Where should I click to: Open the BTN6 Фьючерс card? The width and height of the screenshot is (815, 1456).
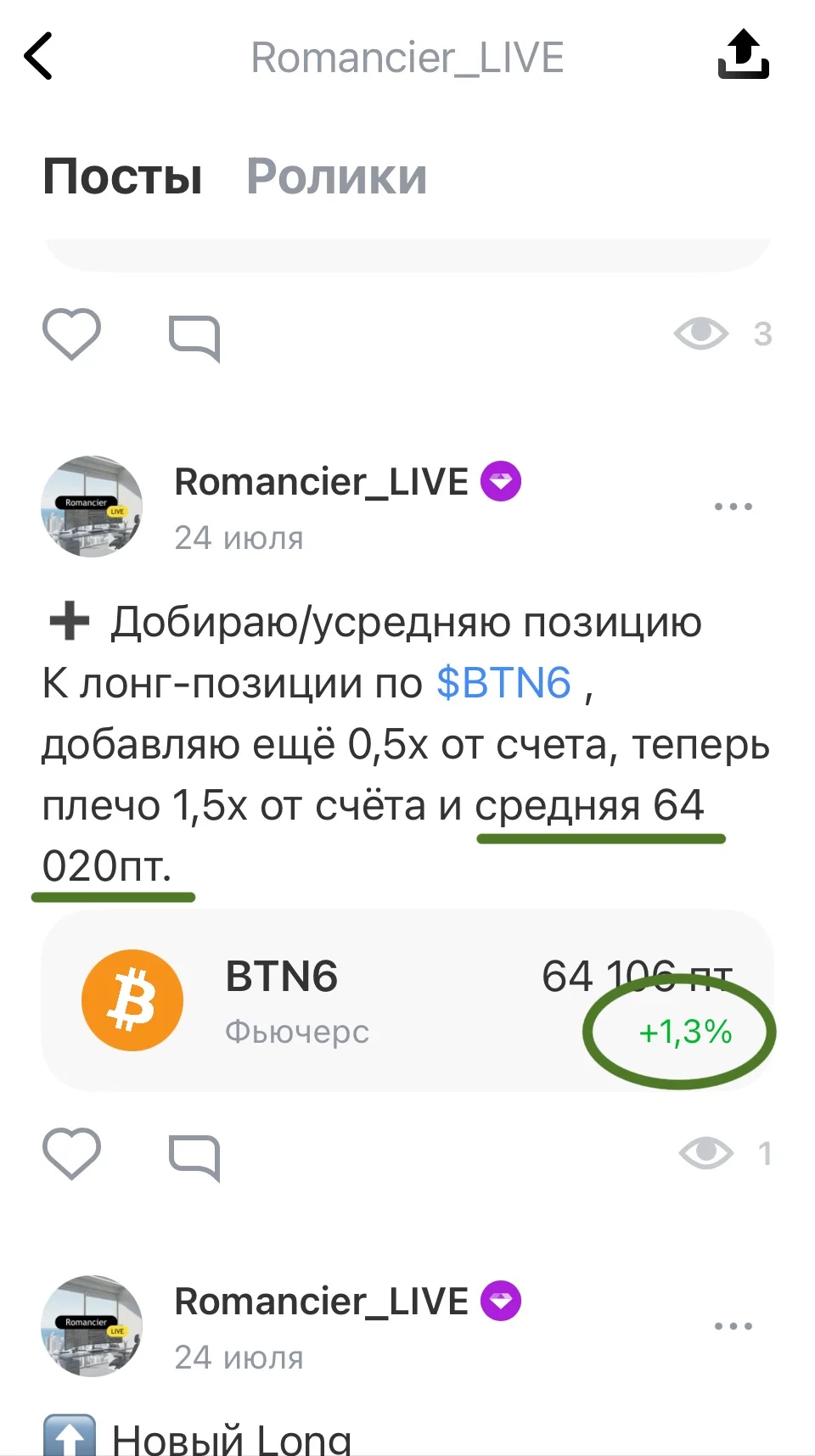[x=407, y=1000]
